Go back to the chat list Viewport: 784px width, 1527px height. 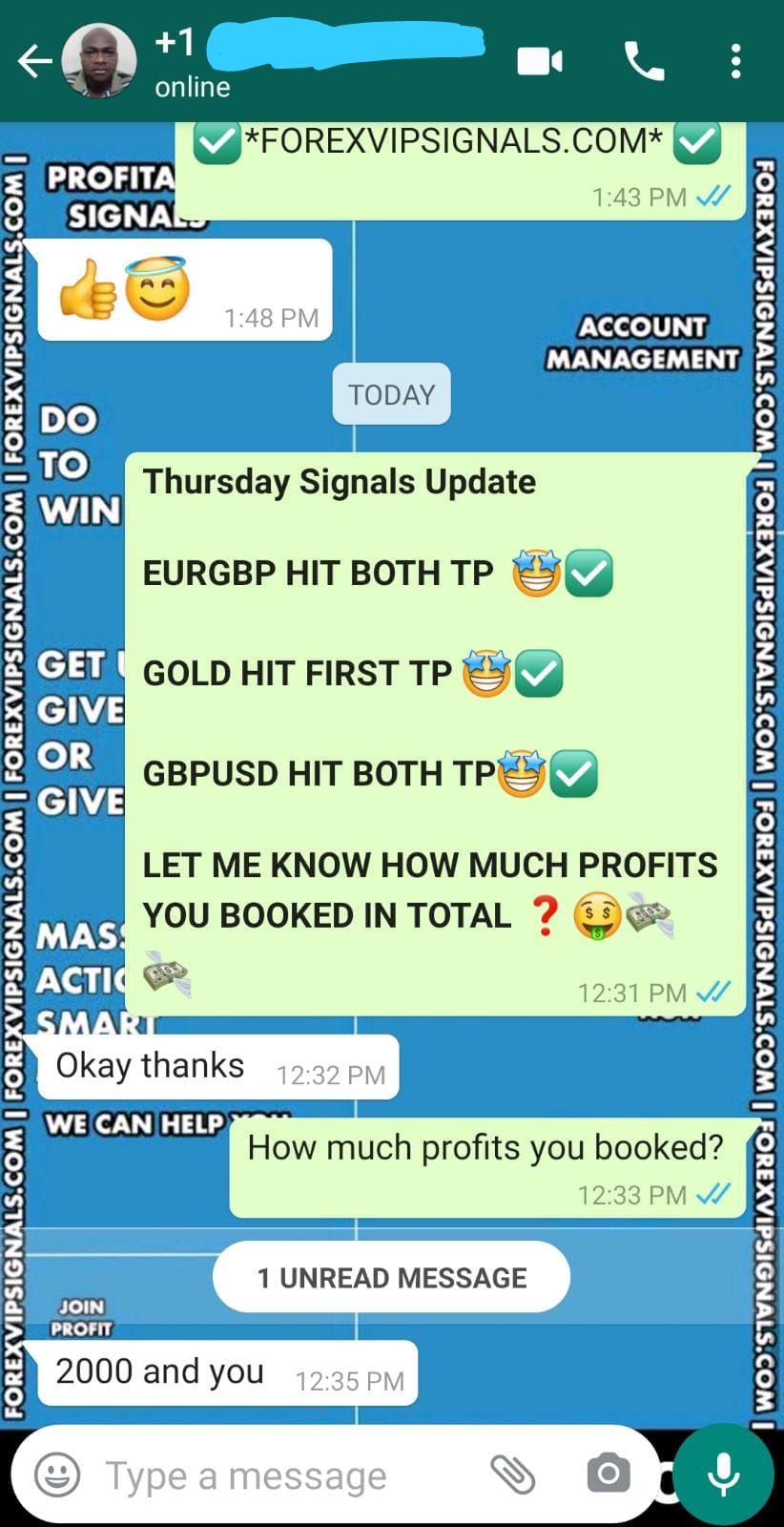(x=34, y=62)
